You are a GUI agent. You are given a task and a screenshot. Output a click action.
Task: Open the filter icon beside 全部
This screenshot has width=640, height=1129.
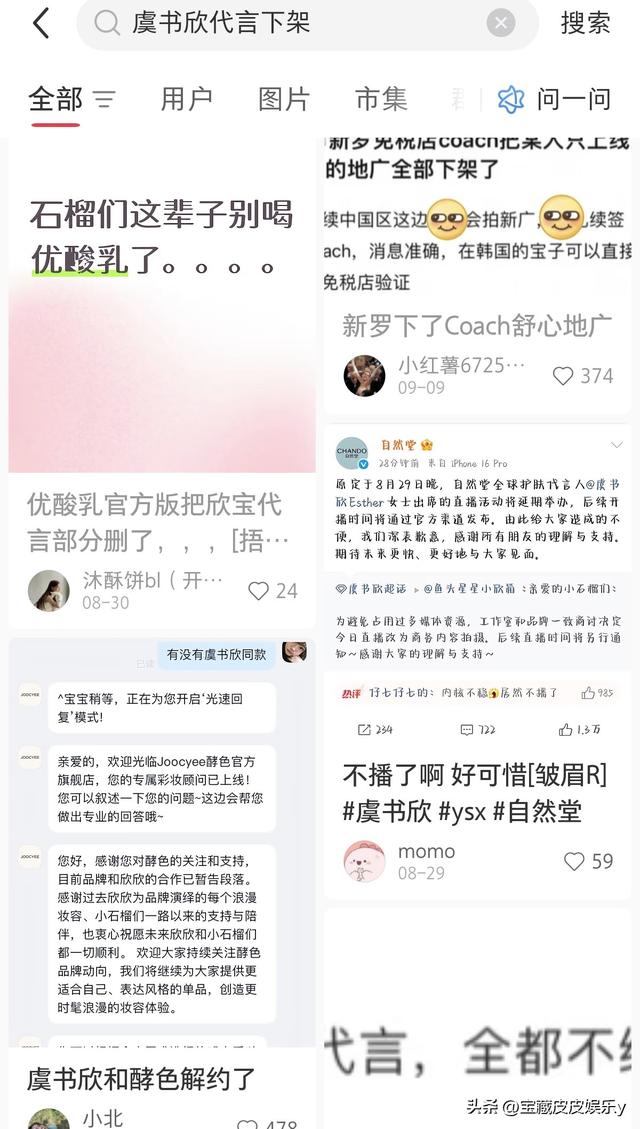point(104,99)
